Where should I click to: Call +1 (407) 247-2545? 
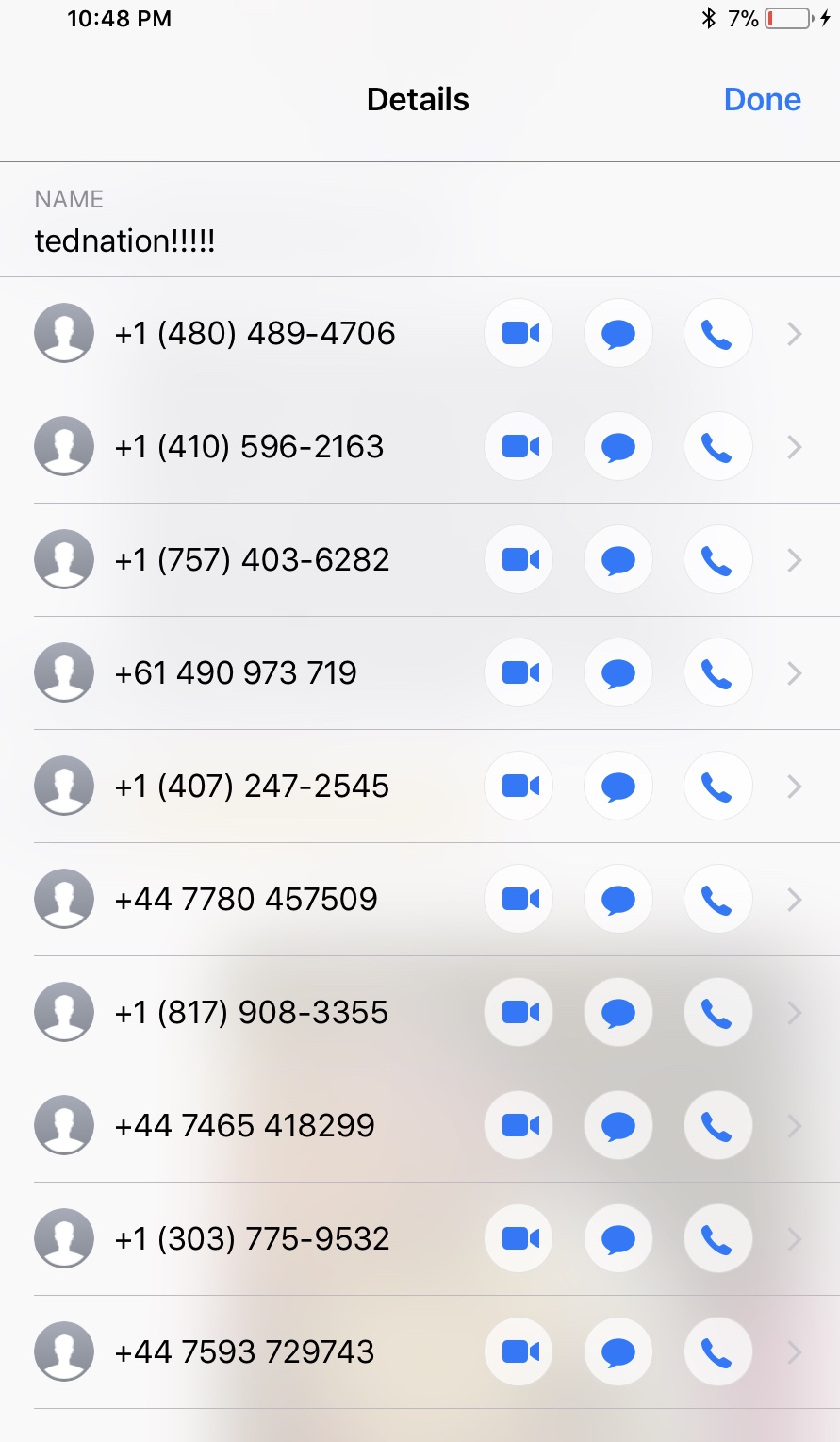pos(717,787)
